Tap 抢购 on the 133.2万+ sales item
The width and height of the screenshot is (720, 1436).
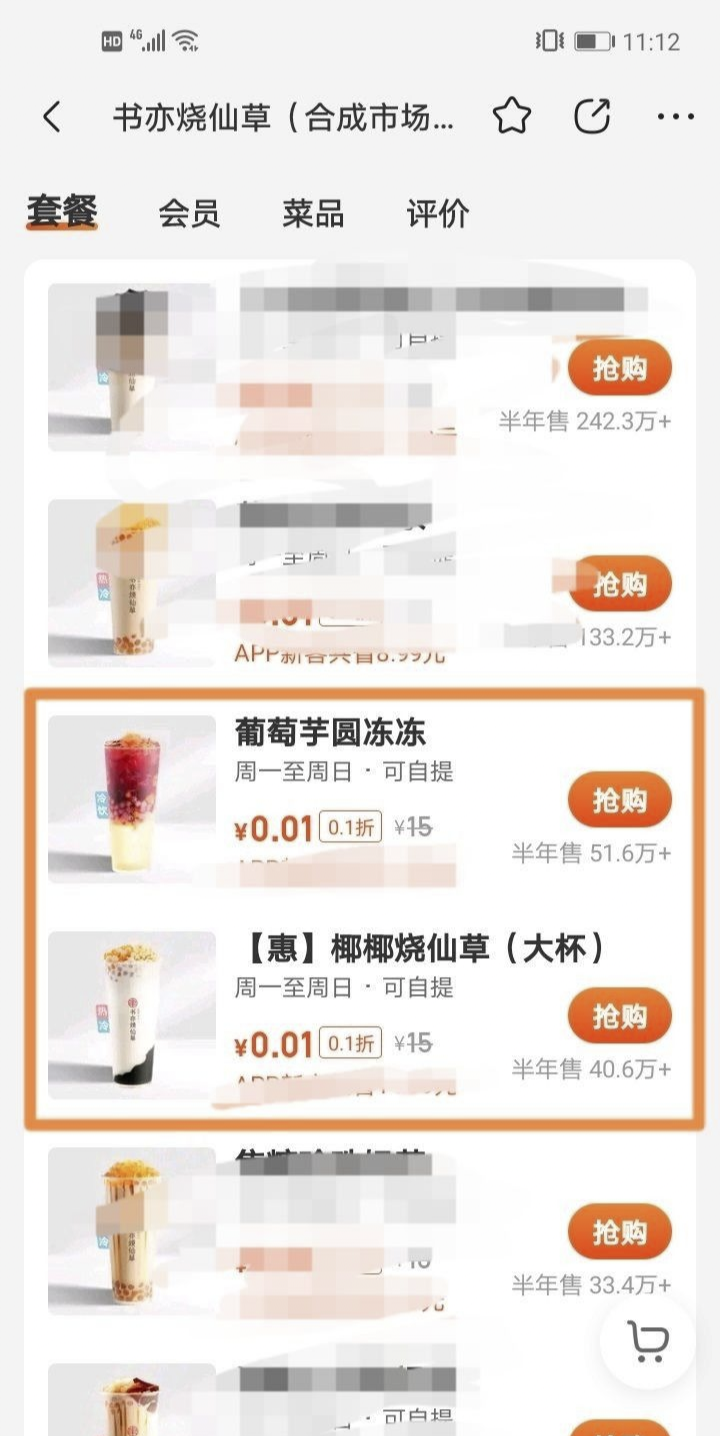point(619,584)
